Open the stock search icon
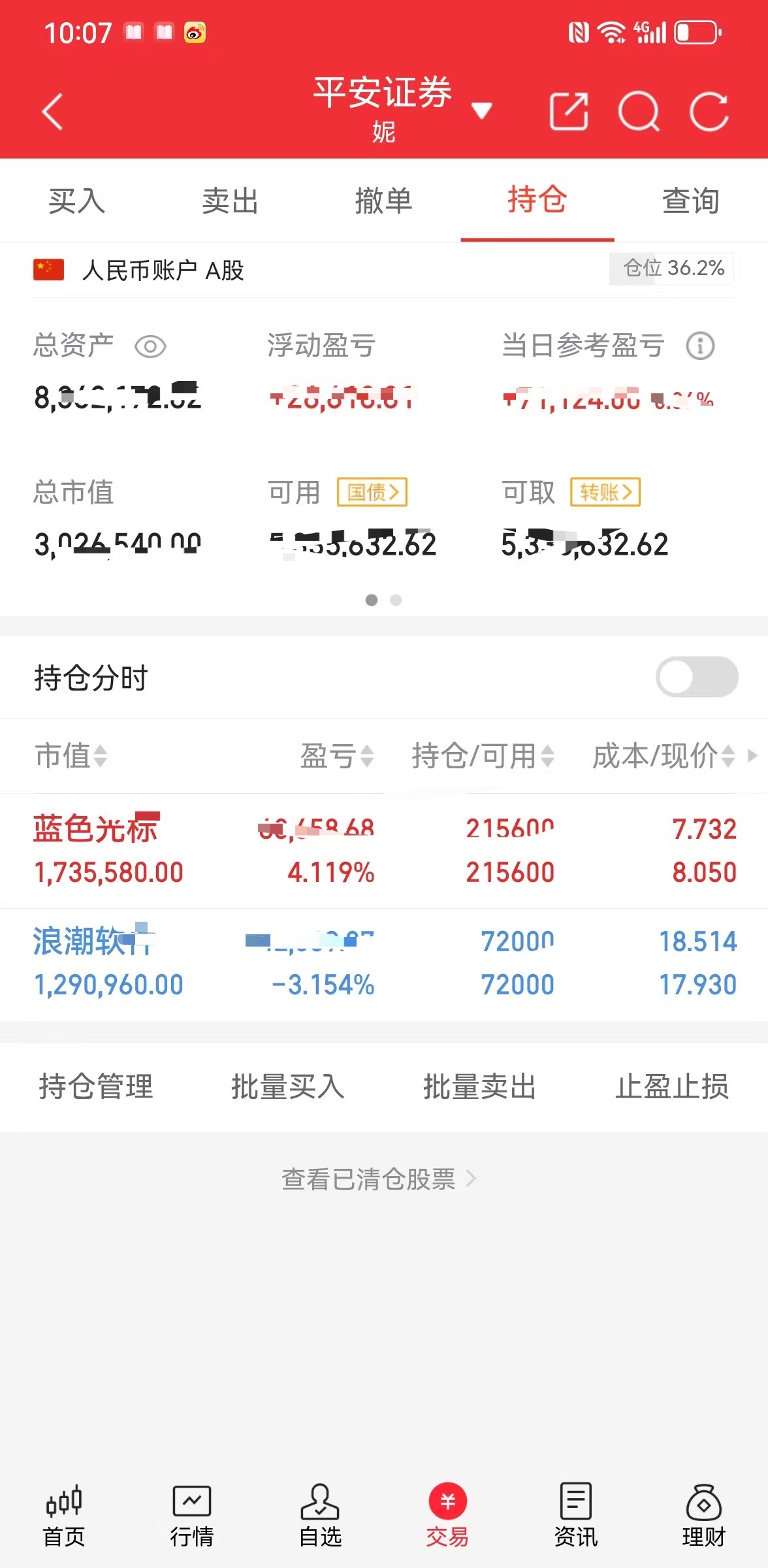This screenshot has height=1568, width=768. 639,111
